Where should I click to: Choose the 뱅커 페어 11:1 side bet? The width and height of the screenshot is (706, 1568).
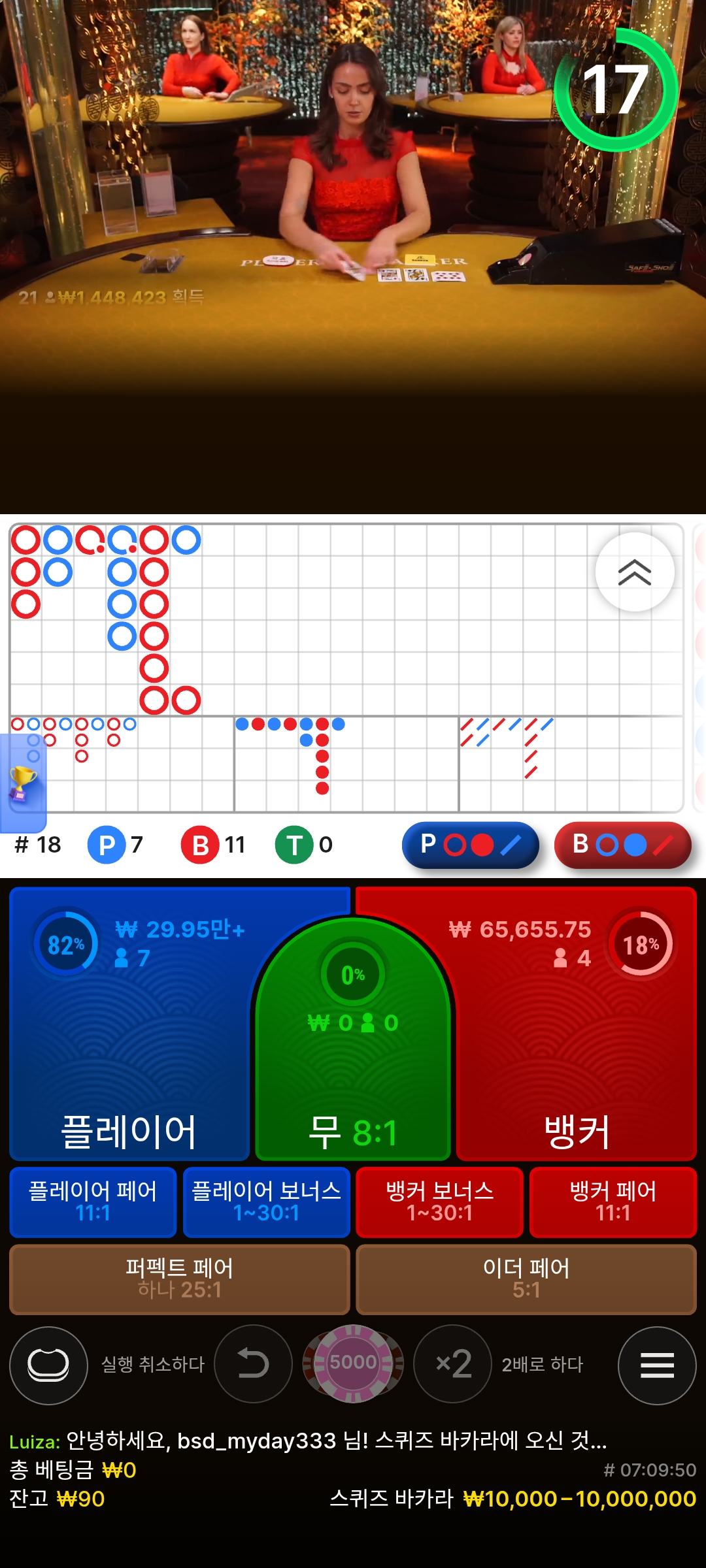[x=613, y=1202]
